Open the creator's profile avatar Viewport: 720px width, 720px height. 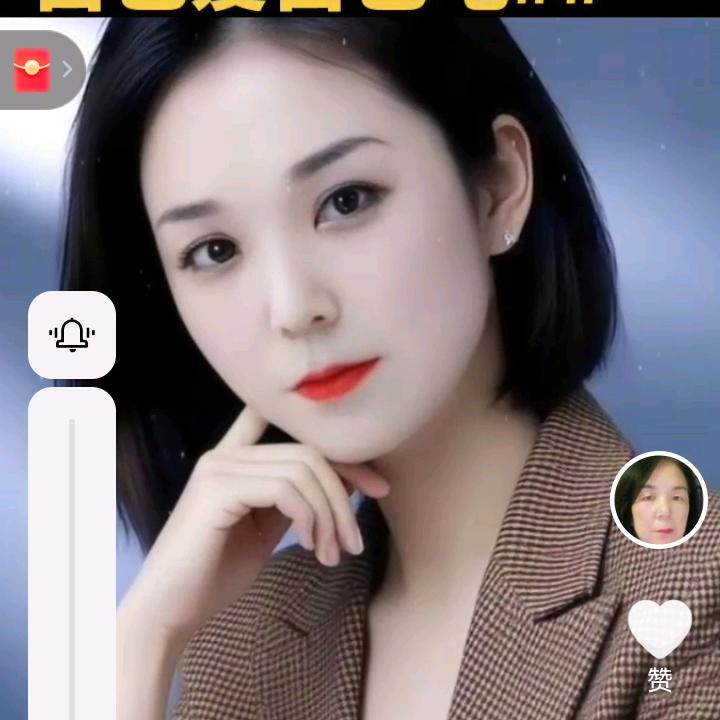pyautogui.click(x=659, y=500)
